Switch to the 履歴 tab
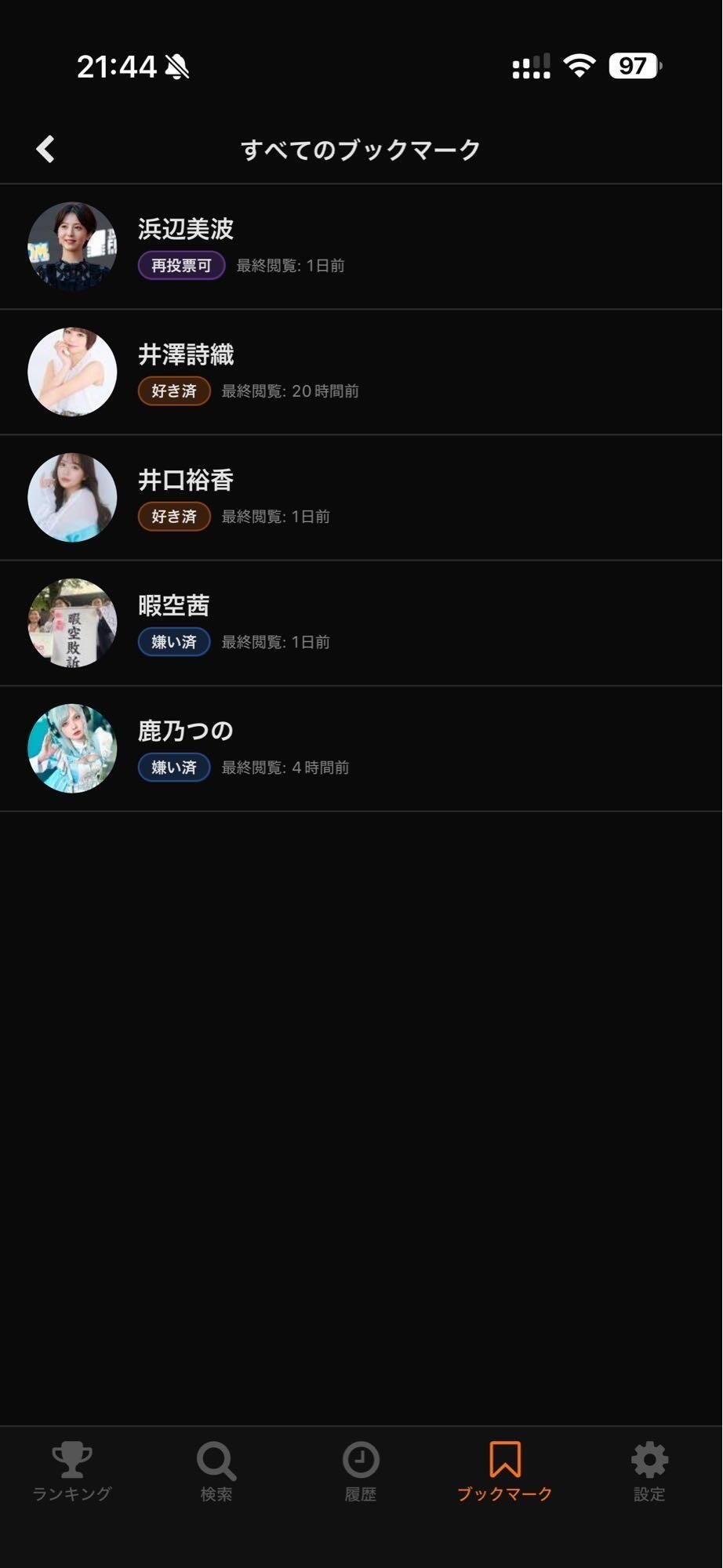This screenshot has height=1568, width=723. click(361, 1472)
